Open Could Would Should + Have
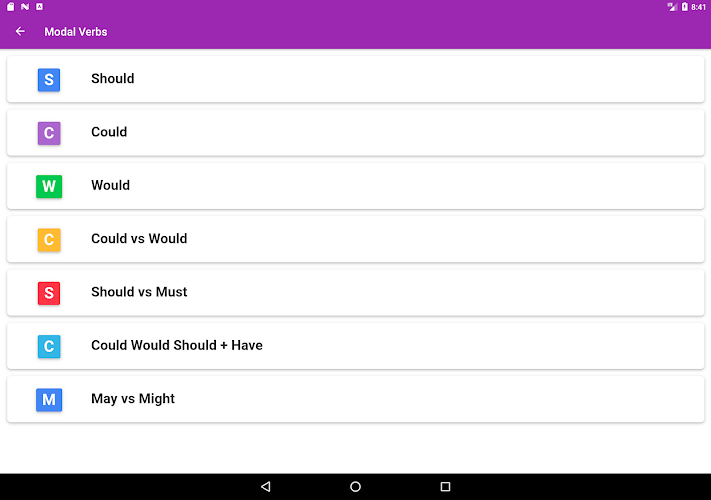Screen dimensions: 711x500 point(355,345)
